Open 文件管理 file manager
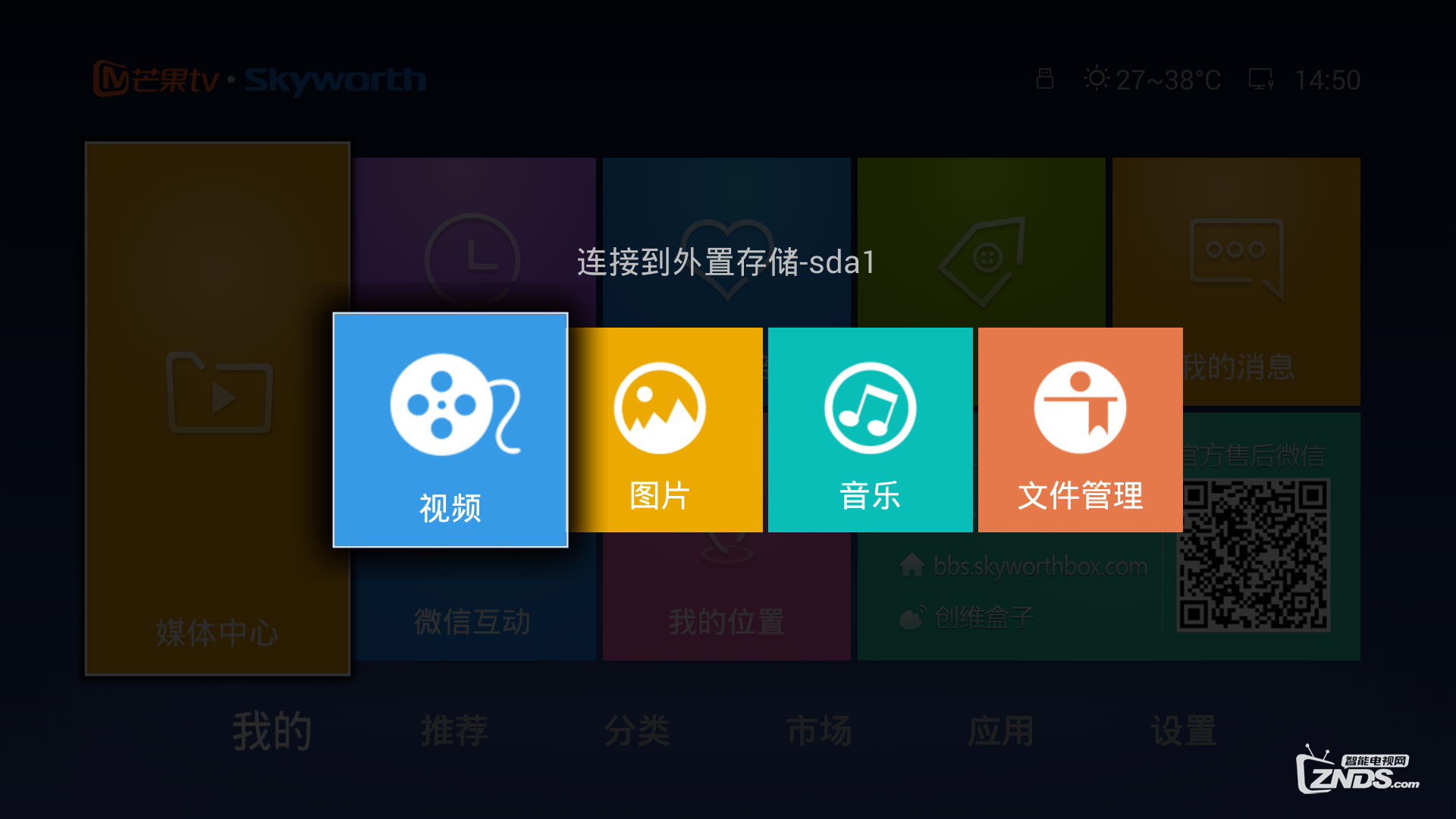Viewport: 1456px width, 819px height. (x=1080, y=430)
